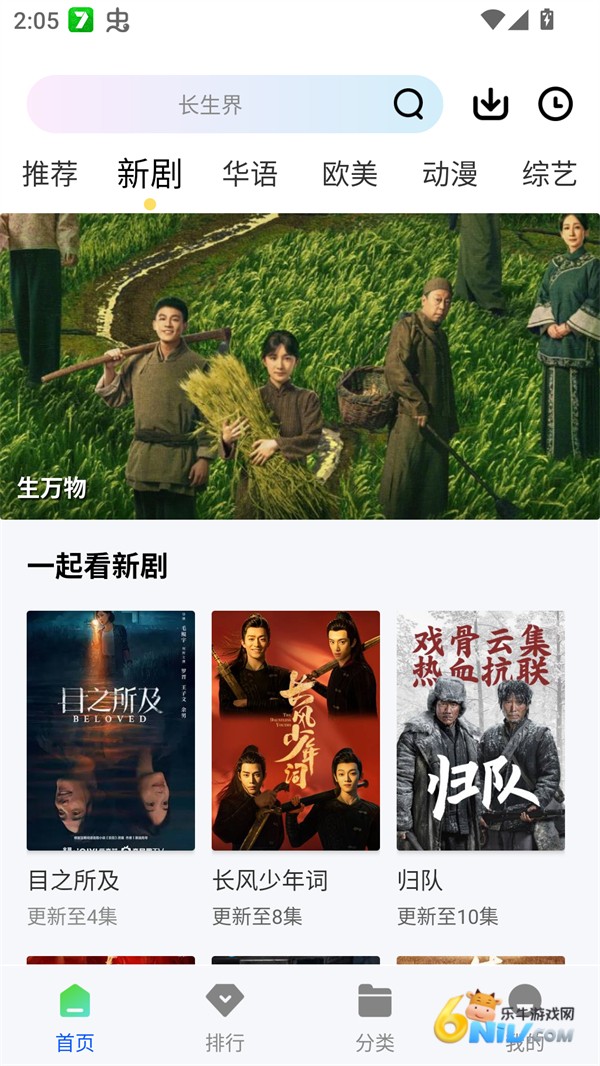
Task: Open the 分类 categories tab
Action: pos(375,1017)
